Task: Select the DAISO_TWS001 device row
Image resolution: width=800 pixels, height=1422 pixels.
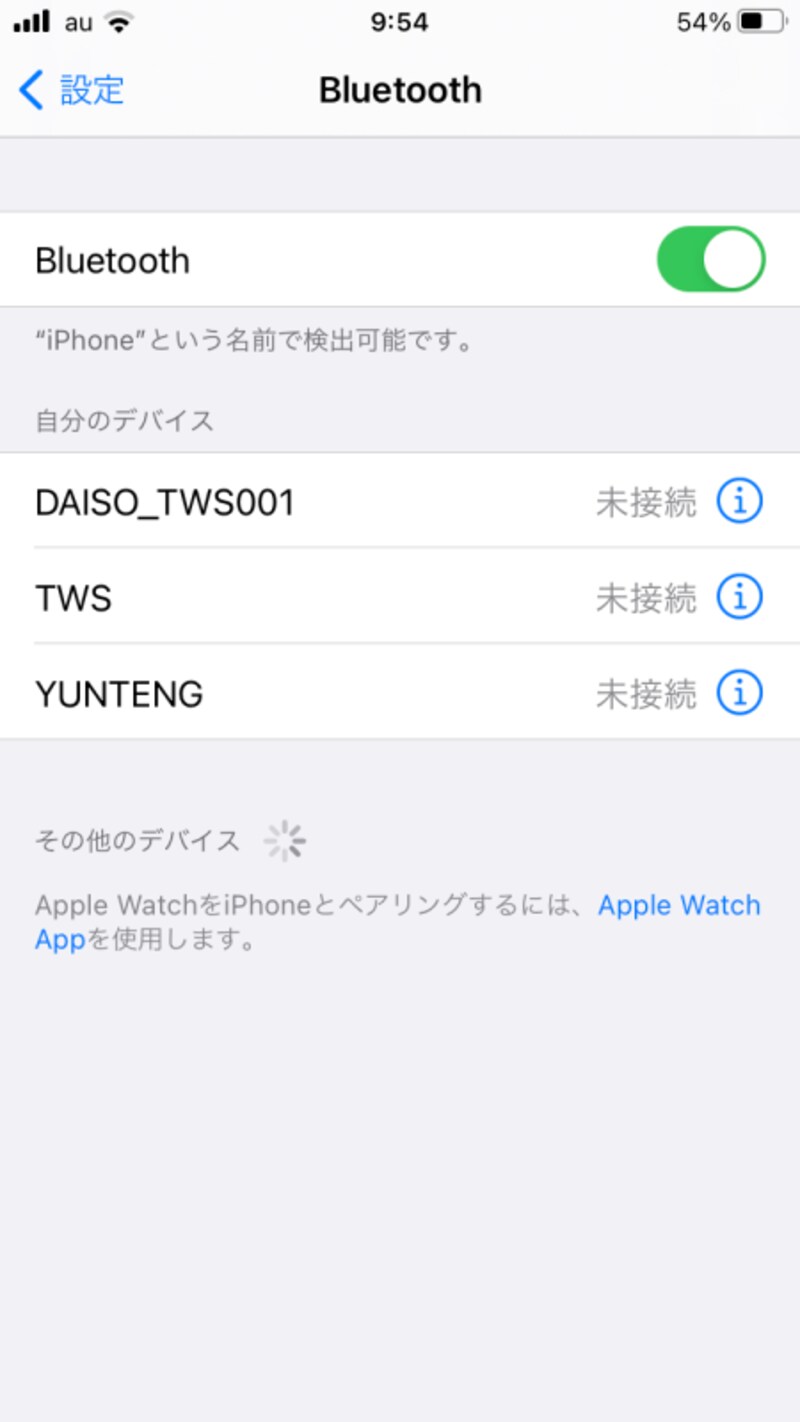Action: [x=300, y=501]
